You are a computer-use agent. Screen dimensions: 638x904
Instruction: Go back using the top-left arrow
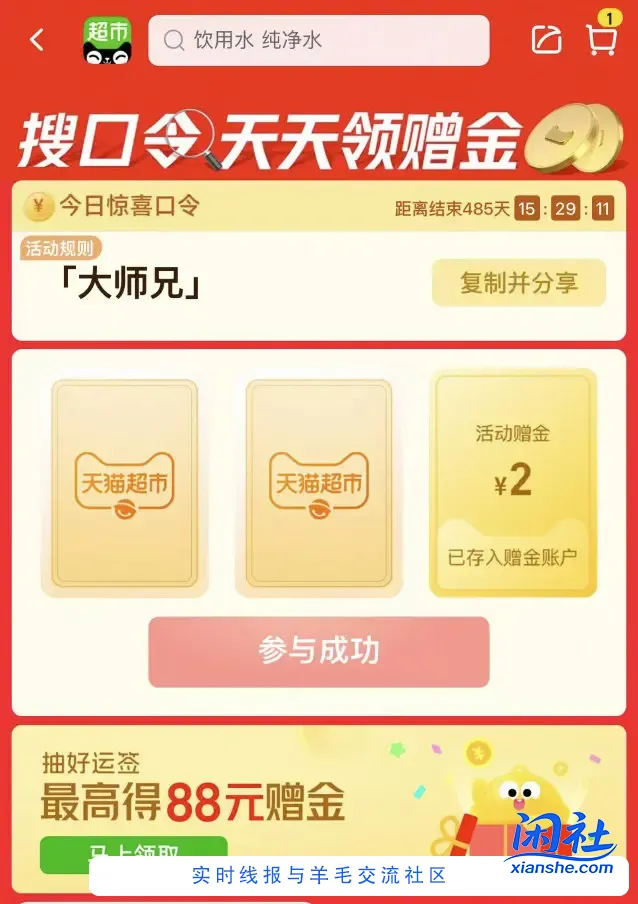click(37, 40)
